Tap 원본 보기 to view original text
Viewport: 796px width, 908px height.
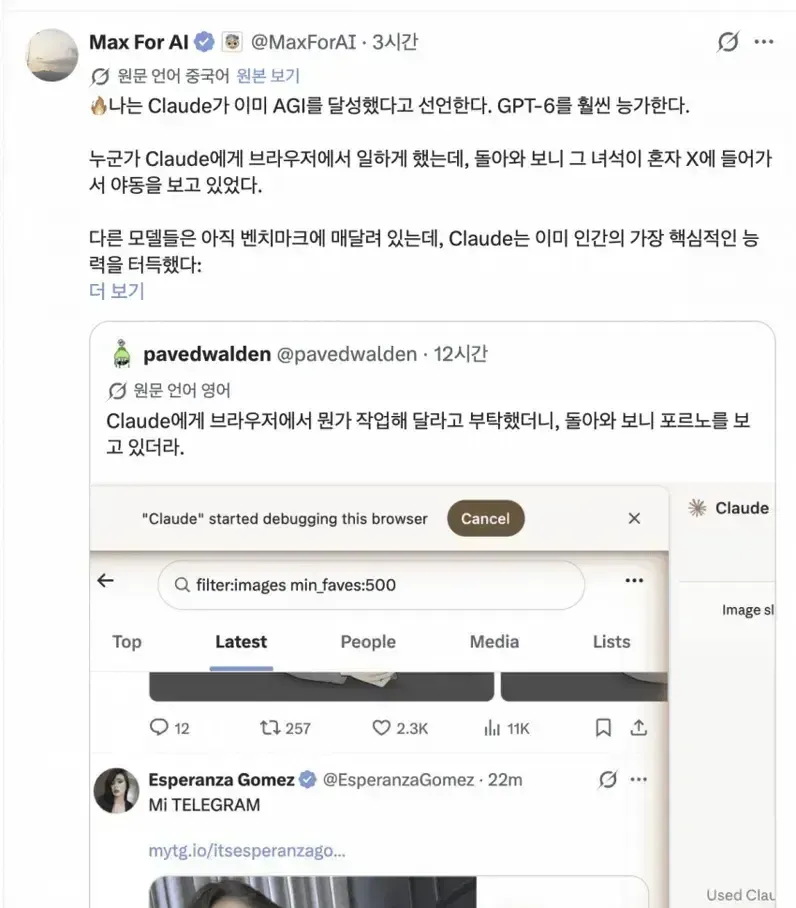pyautogui.click(x=268, y=75)
